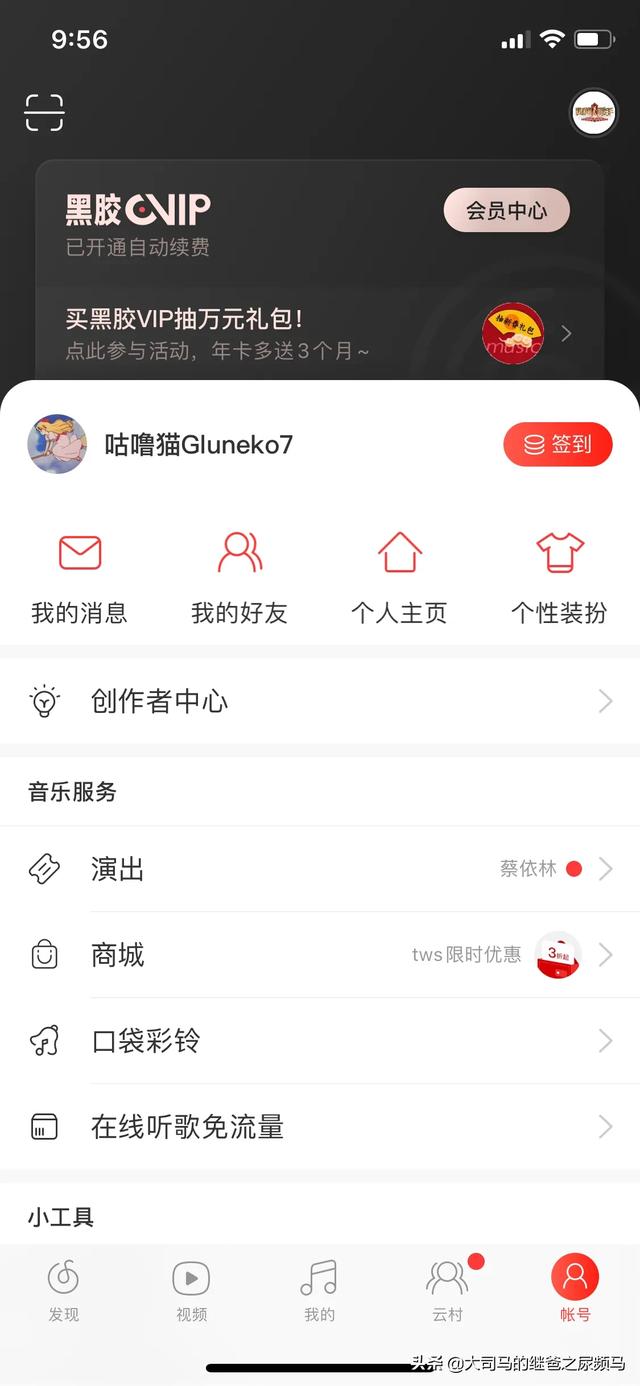Open the 会员中心 member center
The height and width of the screenshot is (1386, 640).
tap(507, 211)
